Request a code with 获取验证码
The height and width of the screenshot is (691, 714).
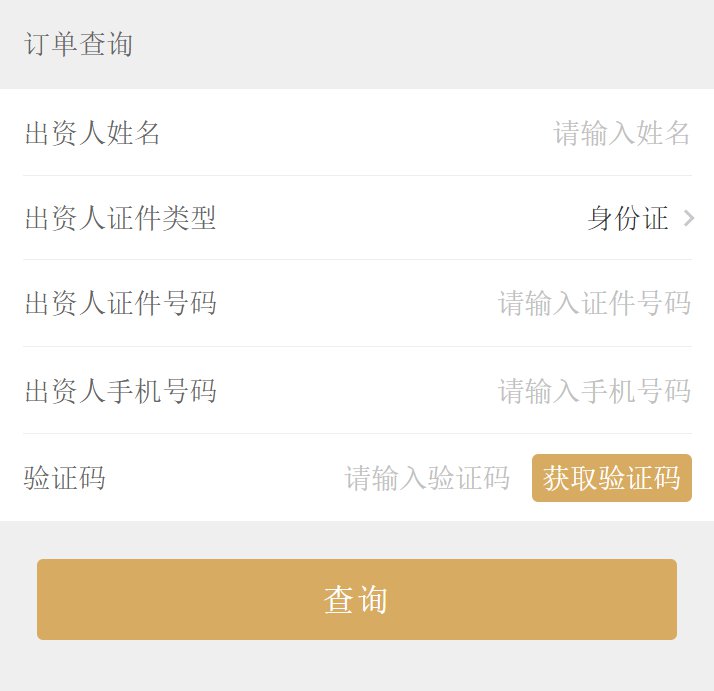click(611, 478)
